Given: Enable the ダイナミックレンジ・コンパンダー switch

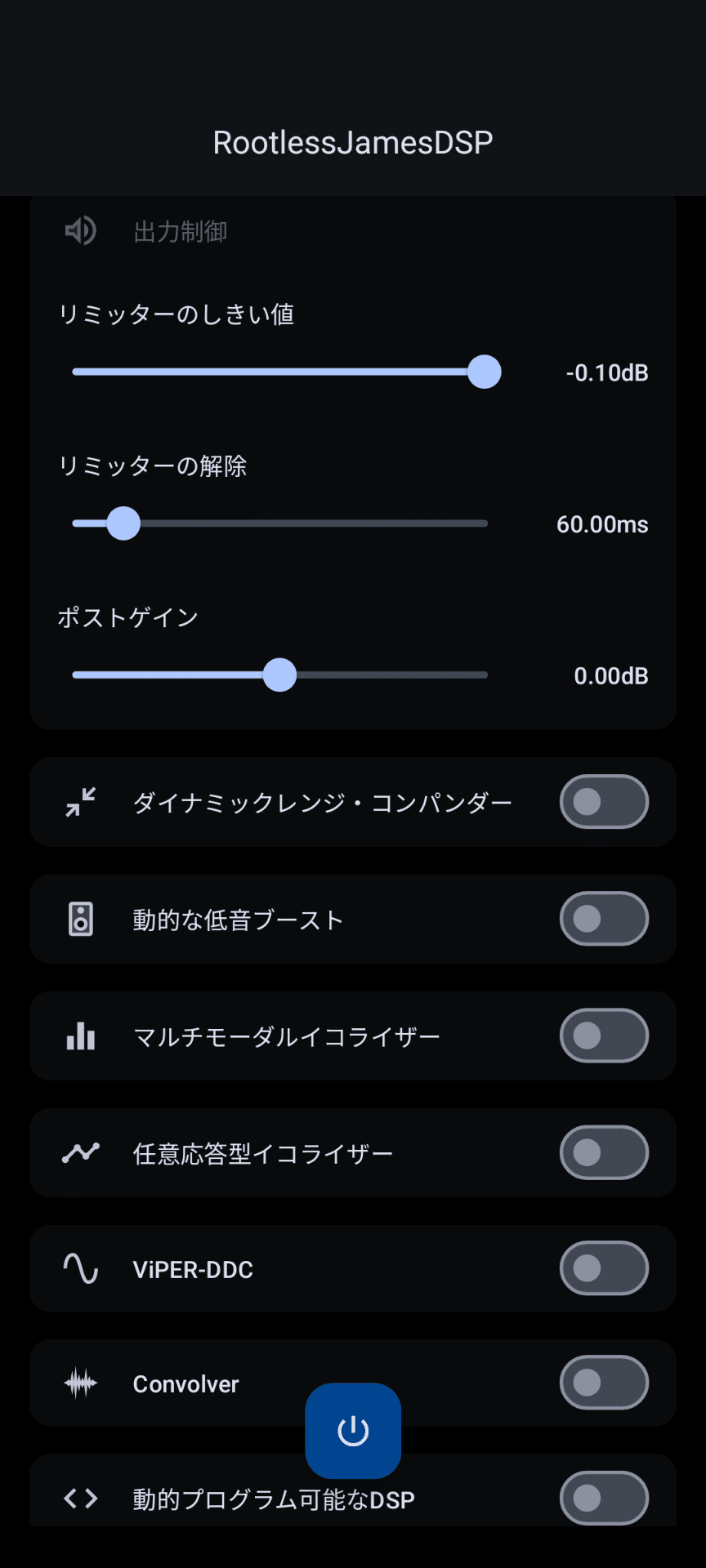Looking at the screenshot, I should [604, 801].
